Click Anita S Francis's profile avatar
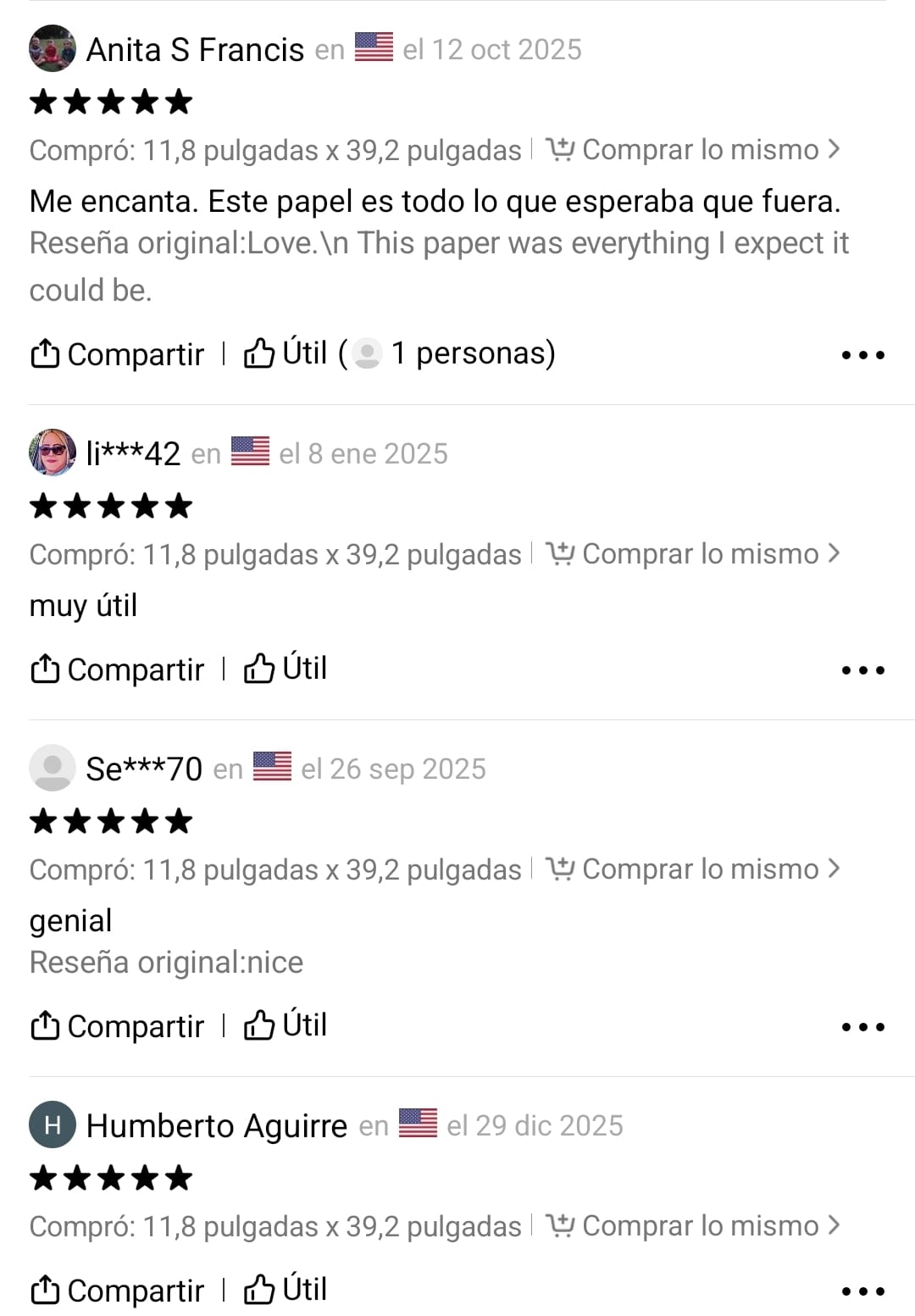Image resolution: width=915 pixels, height=1316 pixels. (x=51, y=48)
